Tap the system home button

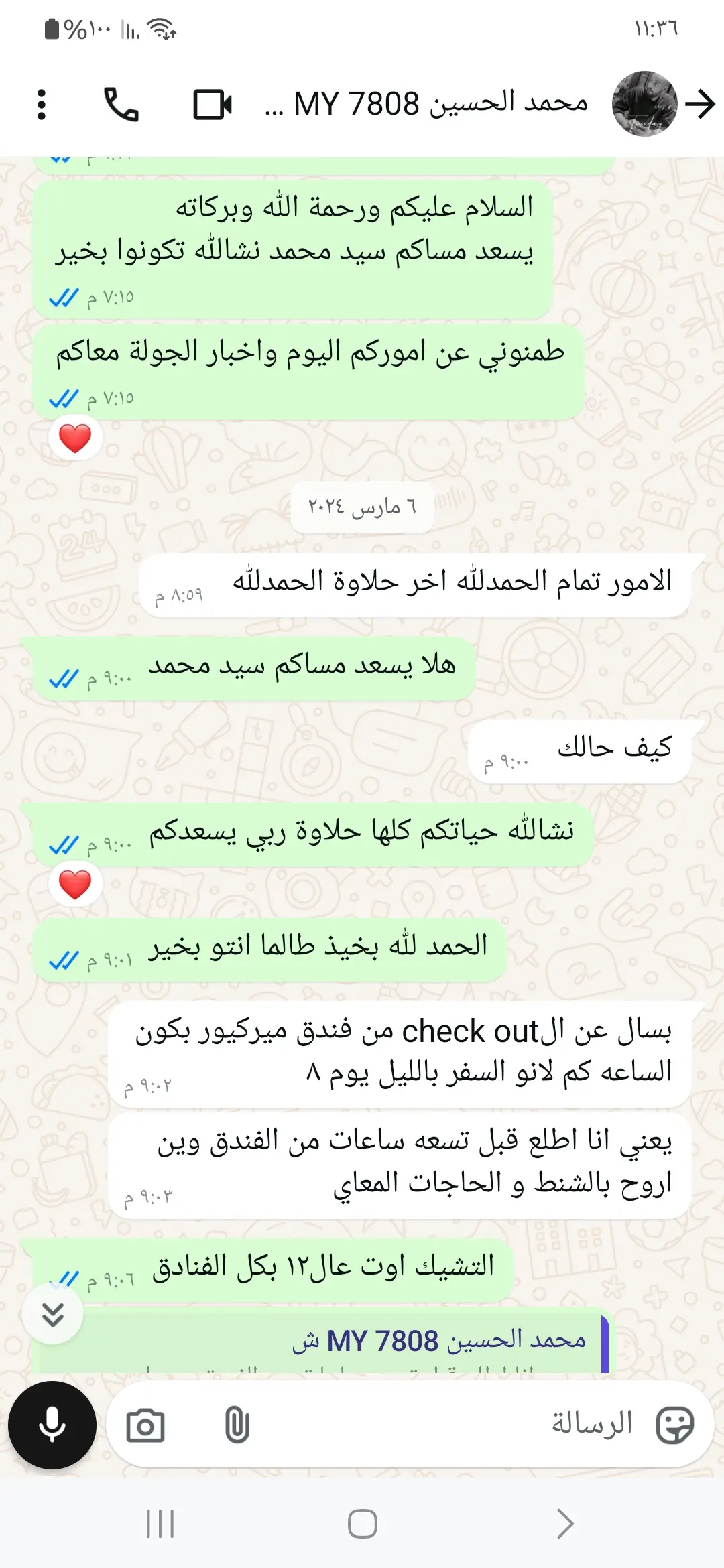[362, 1524]
